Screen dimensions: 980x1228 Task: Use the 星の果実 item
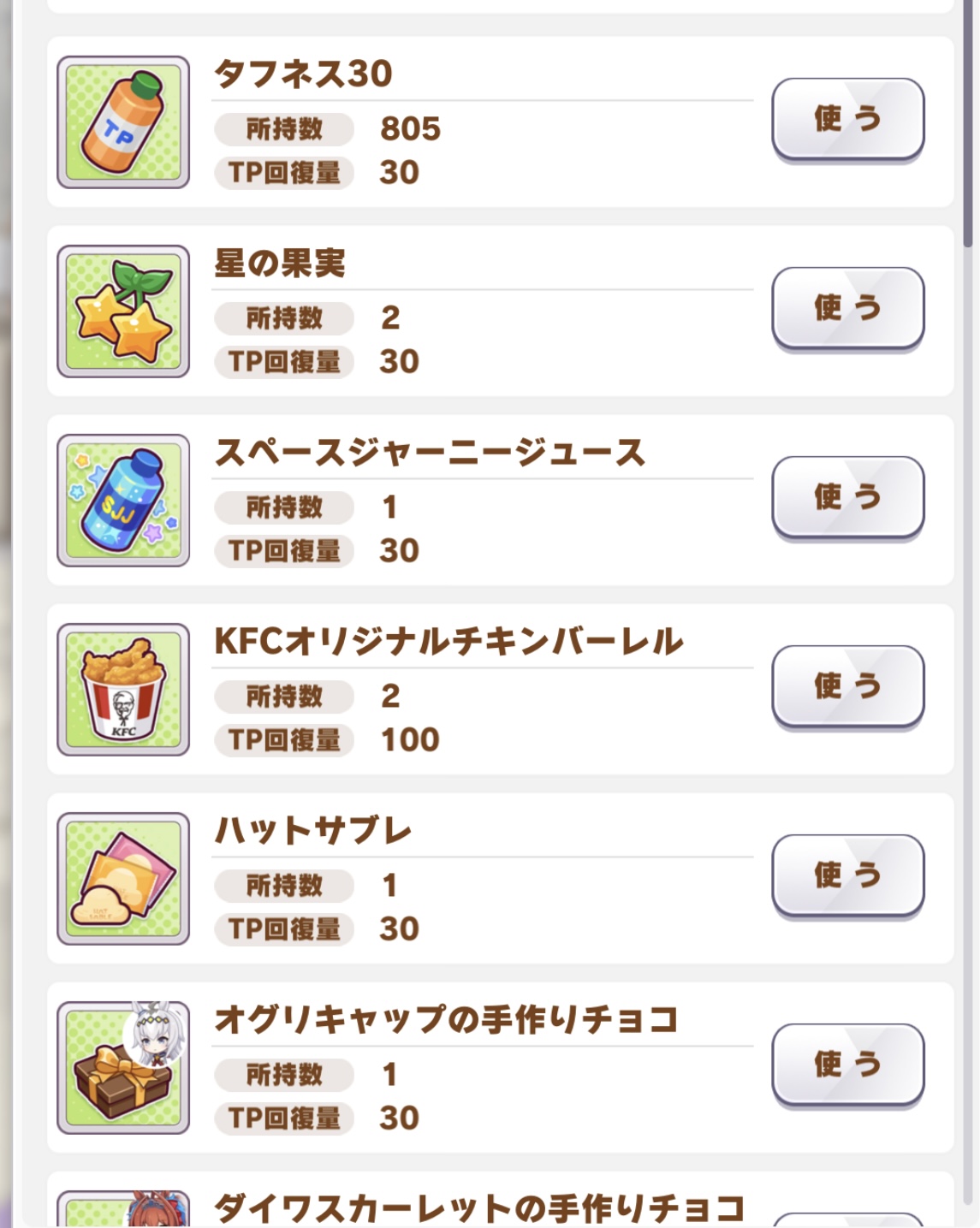click(847, 307)
